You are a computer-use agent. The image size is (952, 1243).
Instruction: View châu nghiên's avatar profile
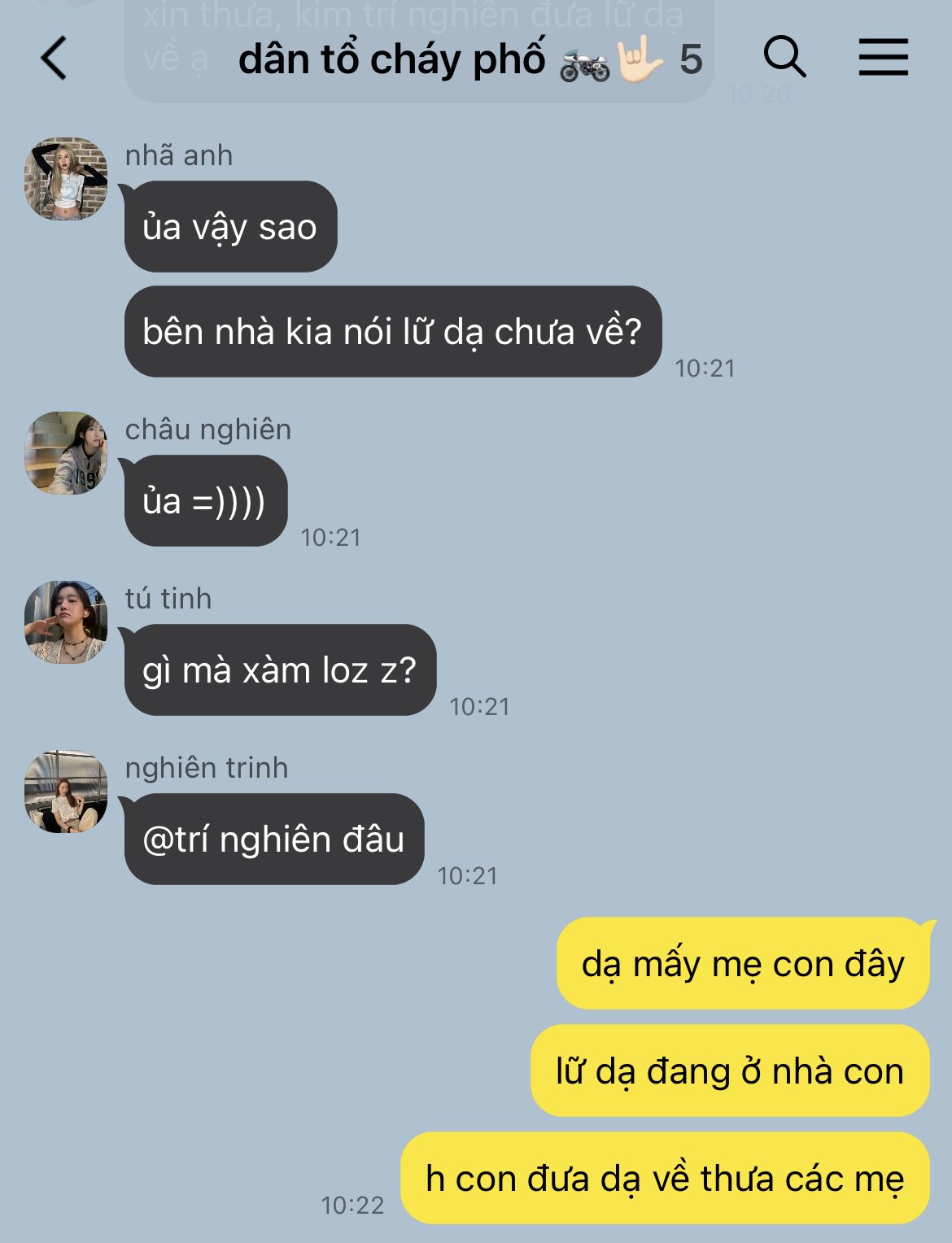(x=66, y=453)
